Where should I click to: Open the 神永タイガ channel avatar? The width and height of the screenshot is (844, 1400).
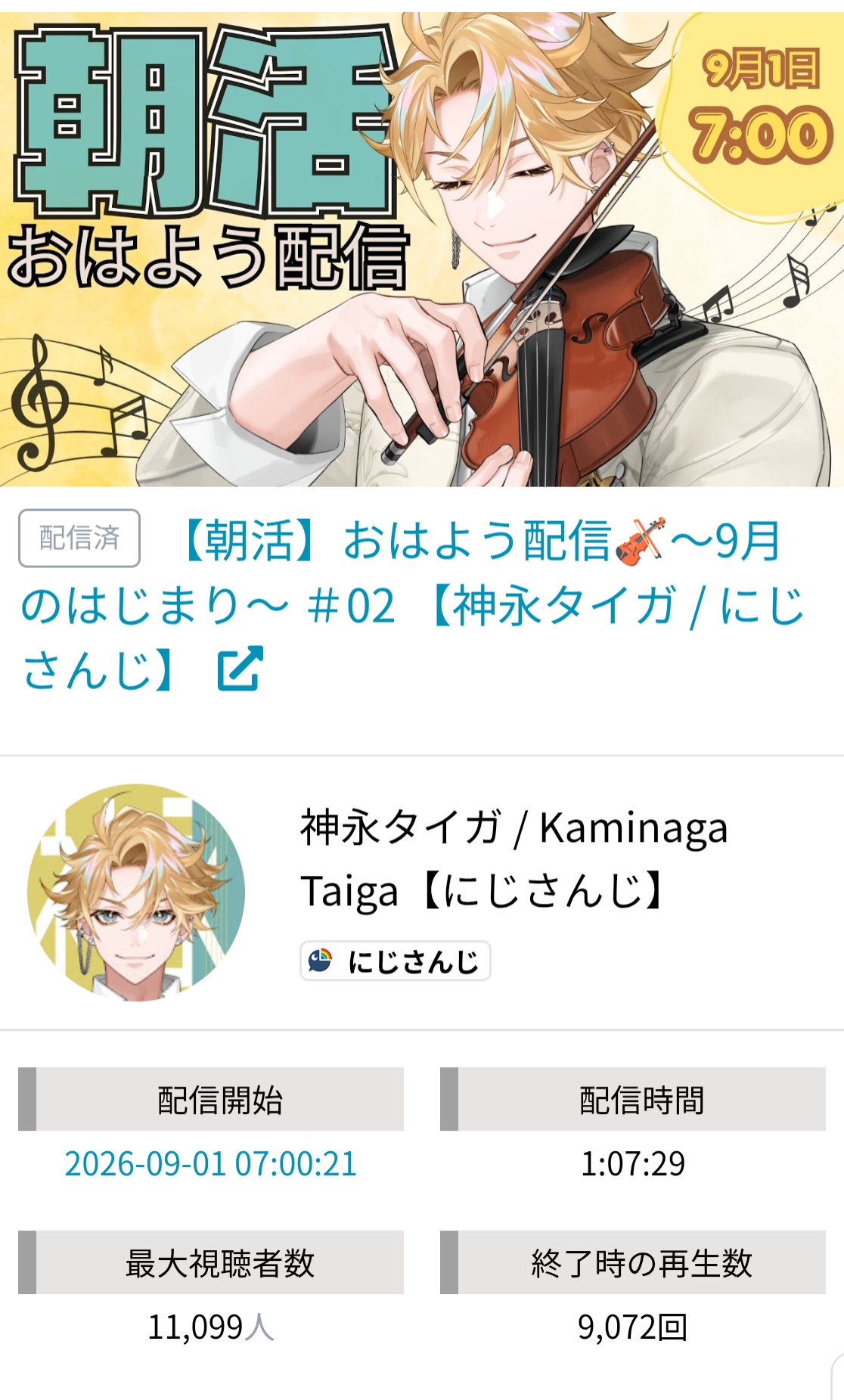(136, 892)
